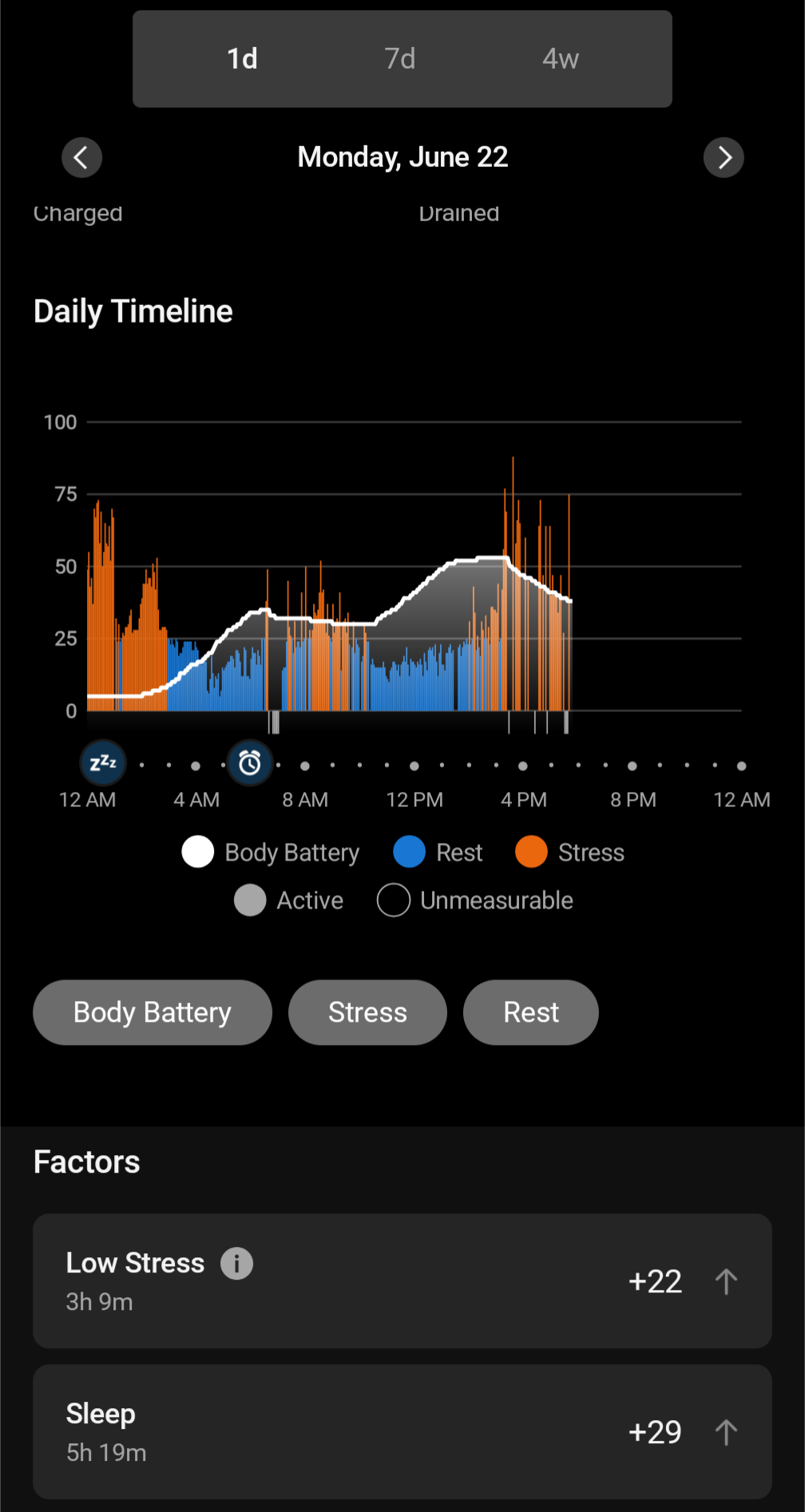This screenshot has width=805, height=1512.
Task: Switch to the 4w view
Action: [x=561, y=59]
